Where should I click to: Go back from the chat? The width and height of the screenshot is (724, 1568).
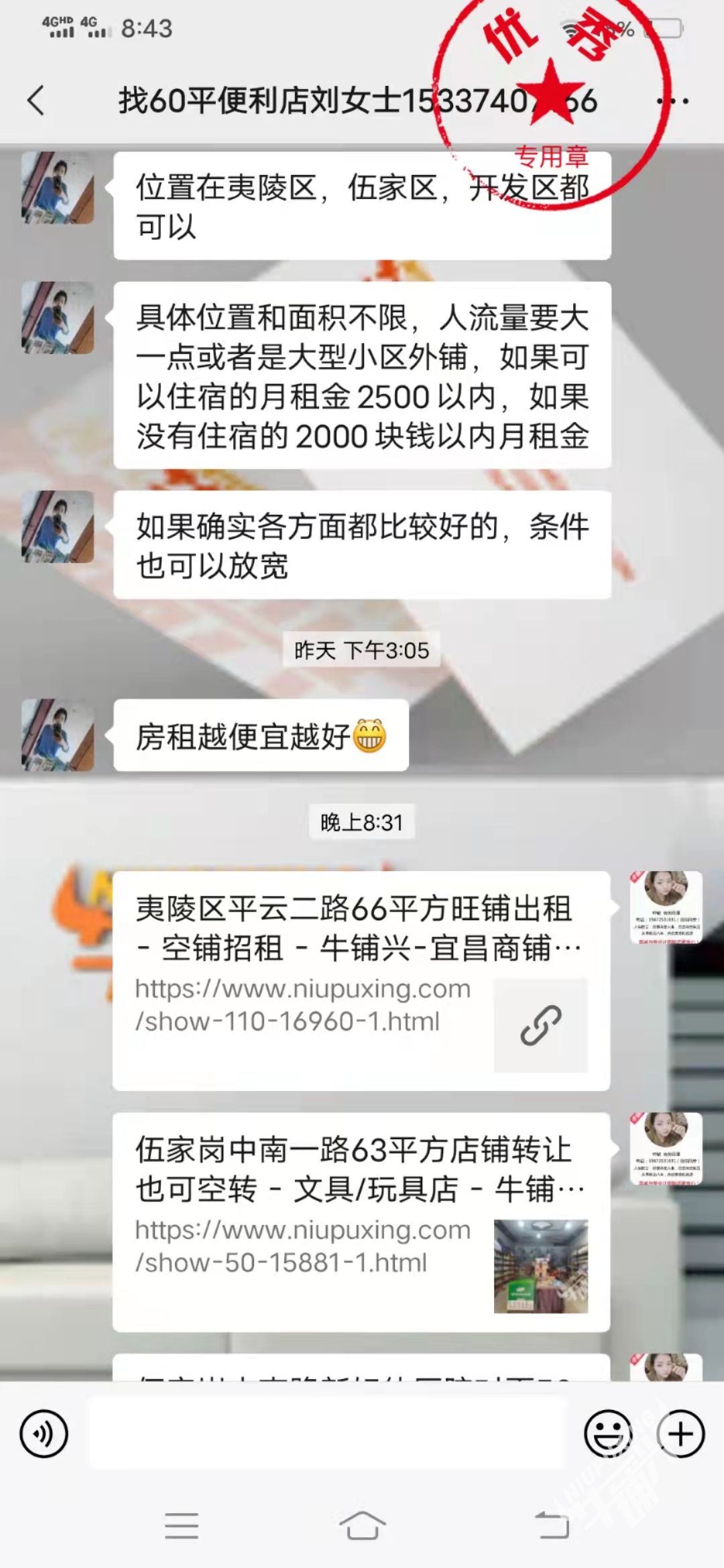point(36,101)
